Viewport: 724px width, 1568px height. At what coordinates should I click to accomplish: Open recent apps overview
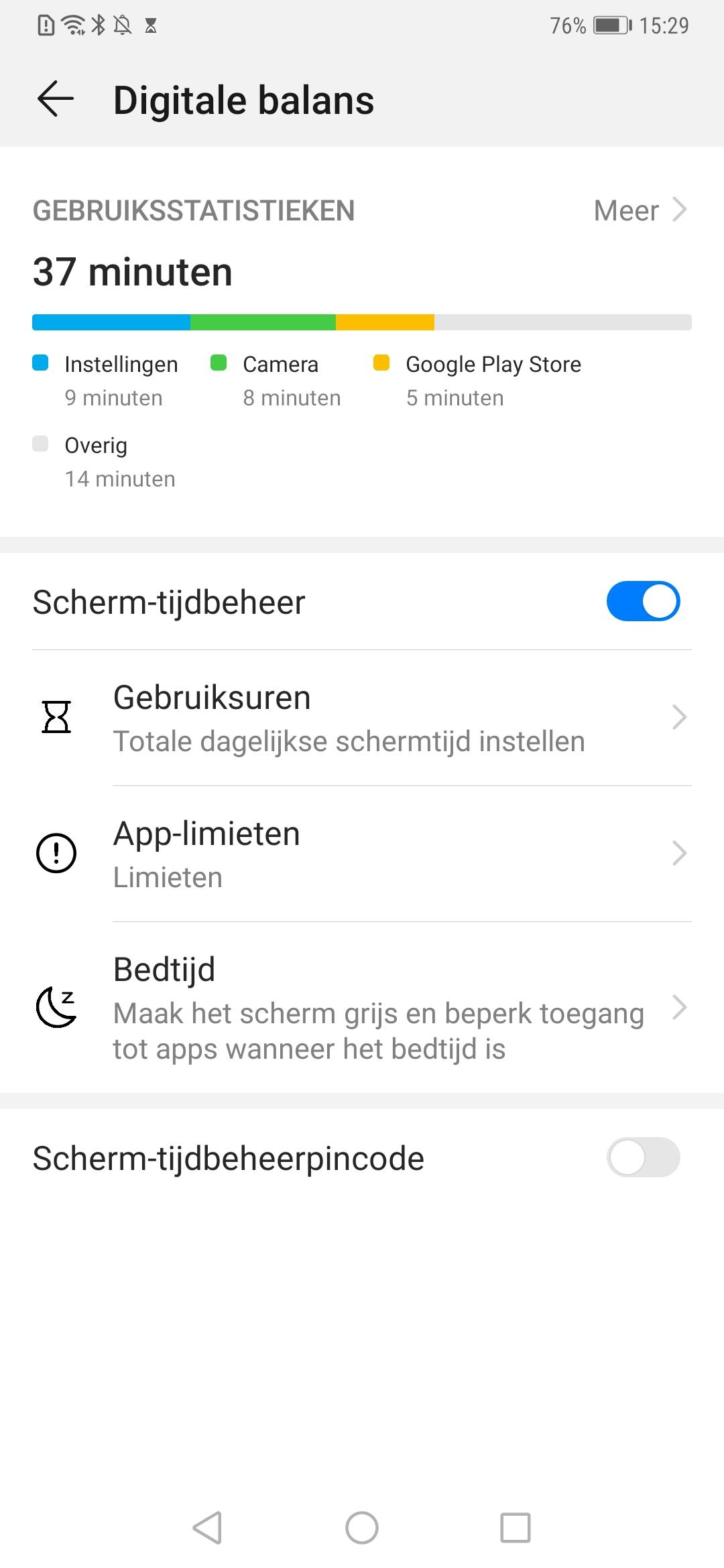516,1528
